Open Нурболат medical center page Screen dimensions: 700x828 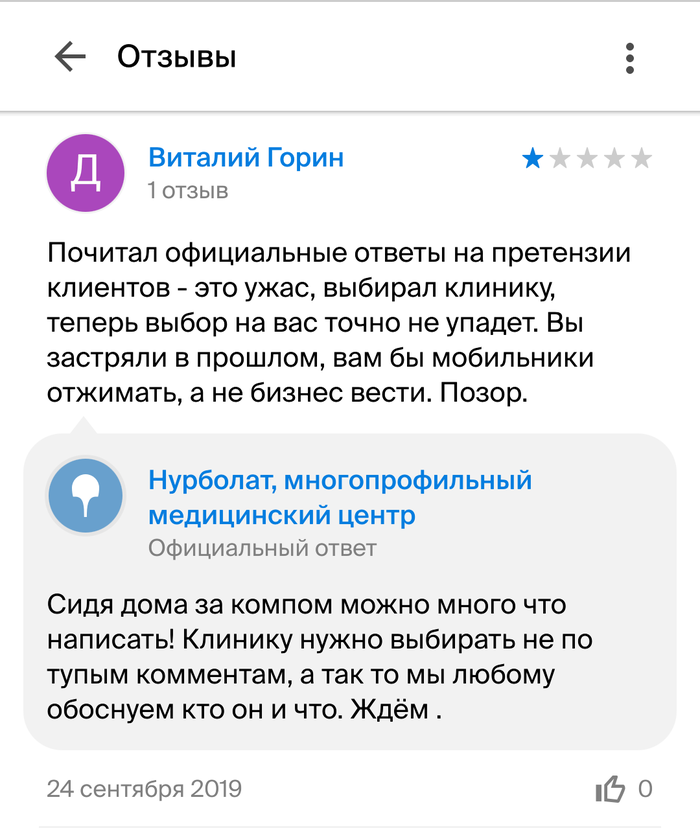coord(339,498)
